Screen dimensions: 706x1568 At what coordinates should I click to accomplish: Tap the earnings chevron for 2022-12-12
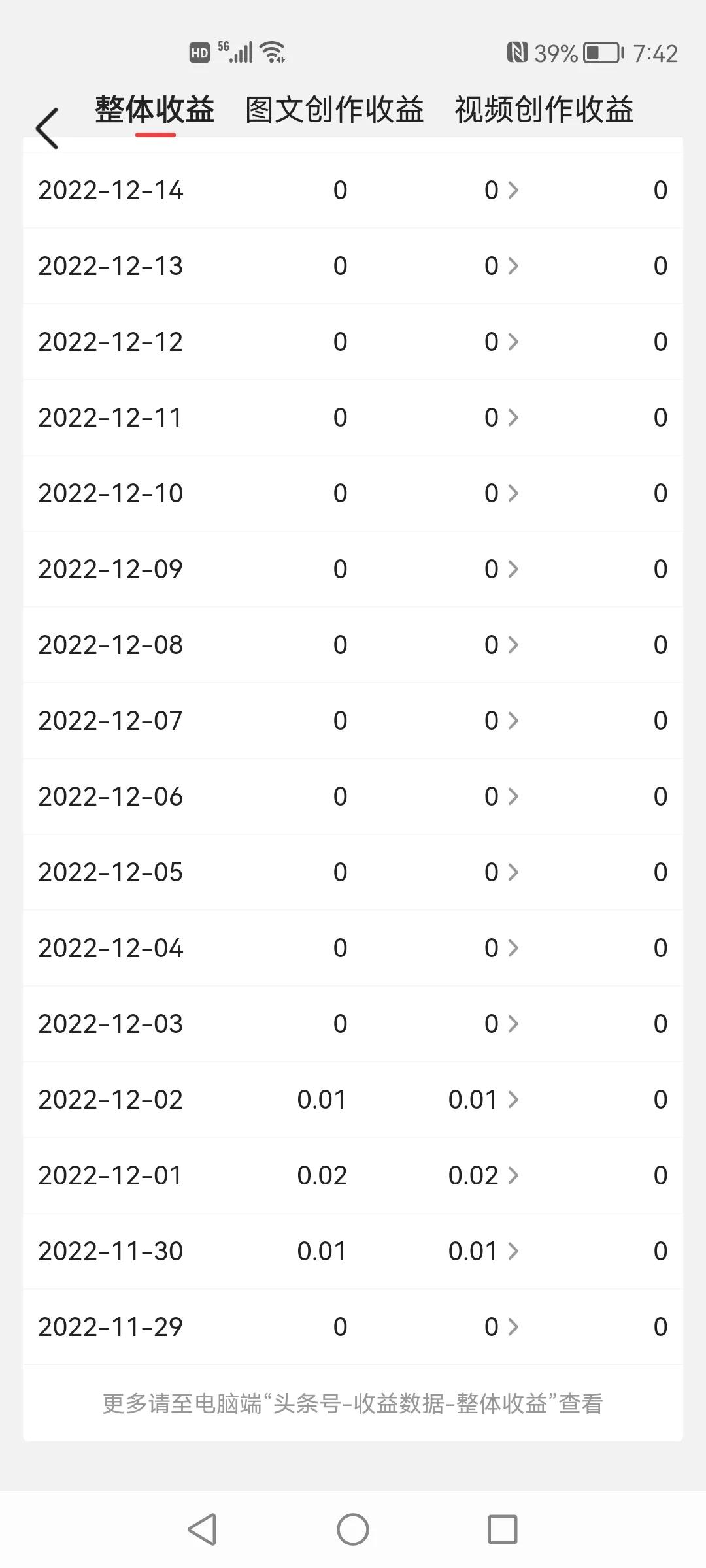click(513, 342)
